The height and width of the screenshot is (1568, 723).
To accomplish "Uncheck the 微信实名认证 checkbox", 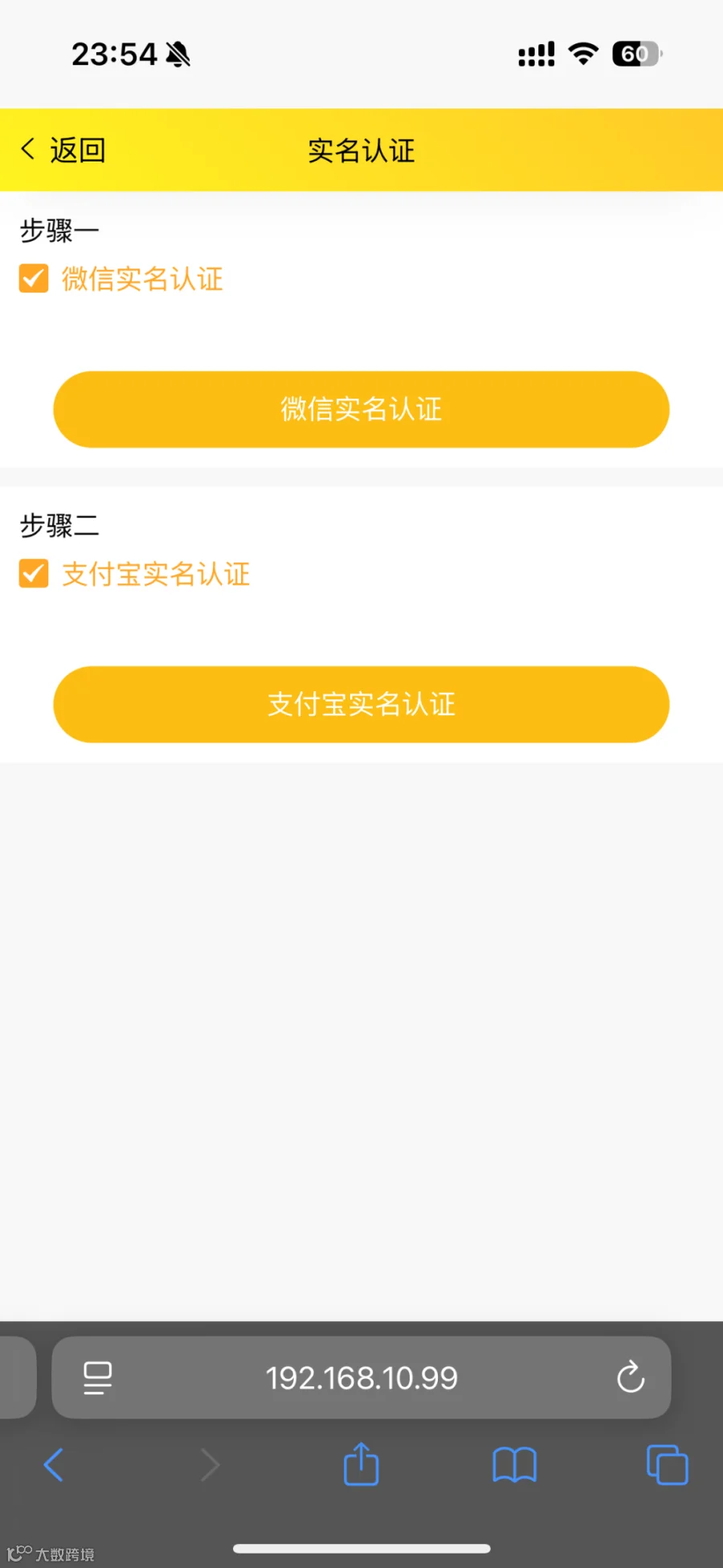I will [x=34, y=279].
